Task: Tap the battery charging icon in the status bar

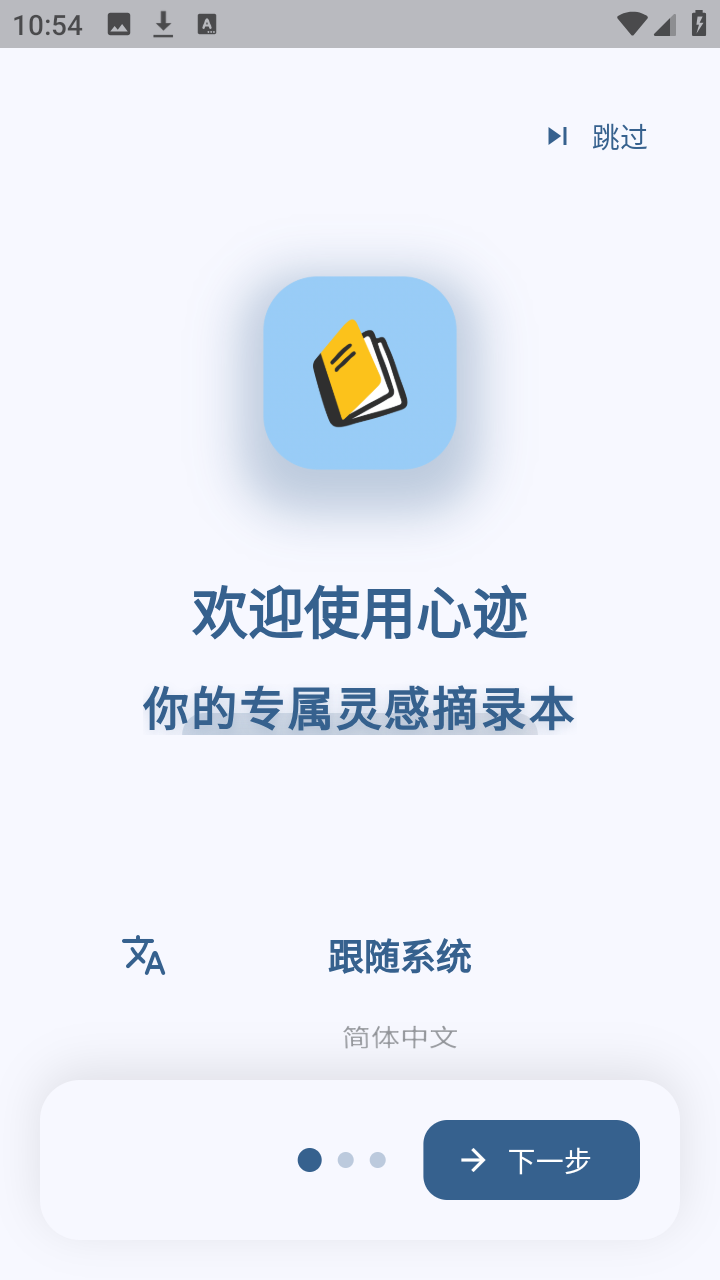Action: [x=700, y=25]
